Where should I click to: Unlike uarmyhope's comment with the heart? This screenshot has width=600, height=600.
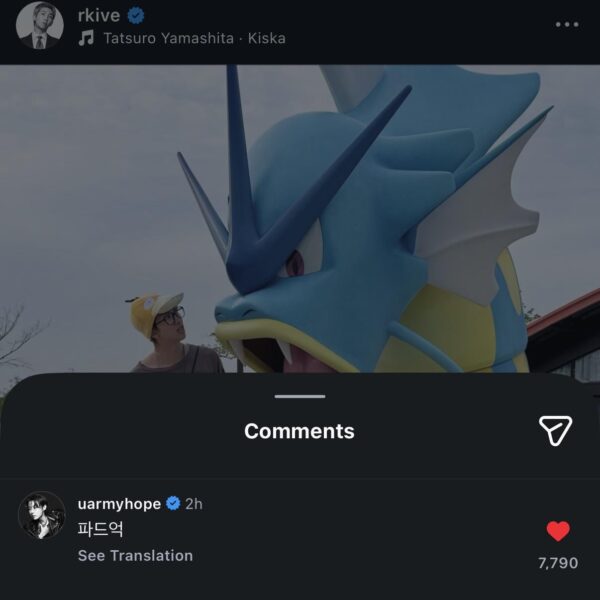558,531
